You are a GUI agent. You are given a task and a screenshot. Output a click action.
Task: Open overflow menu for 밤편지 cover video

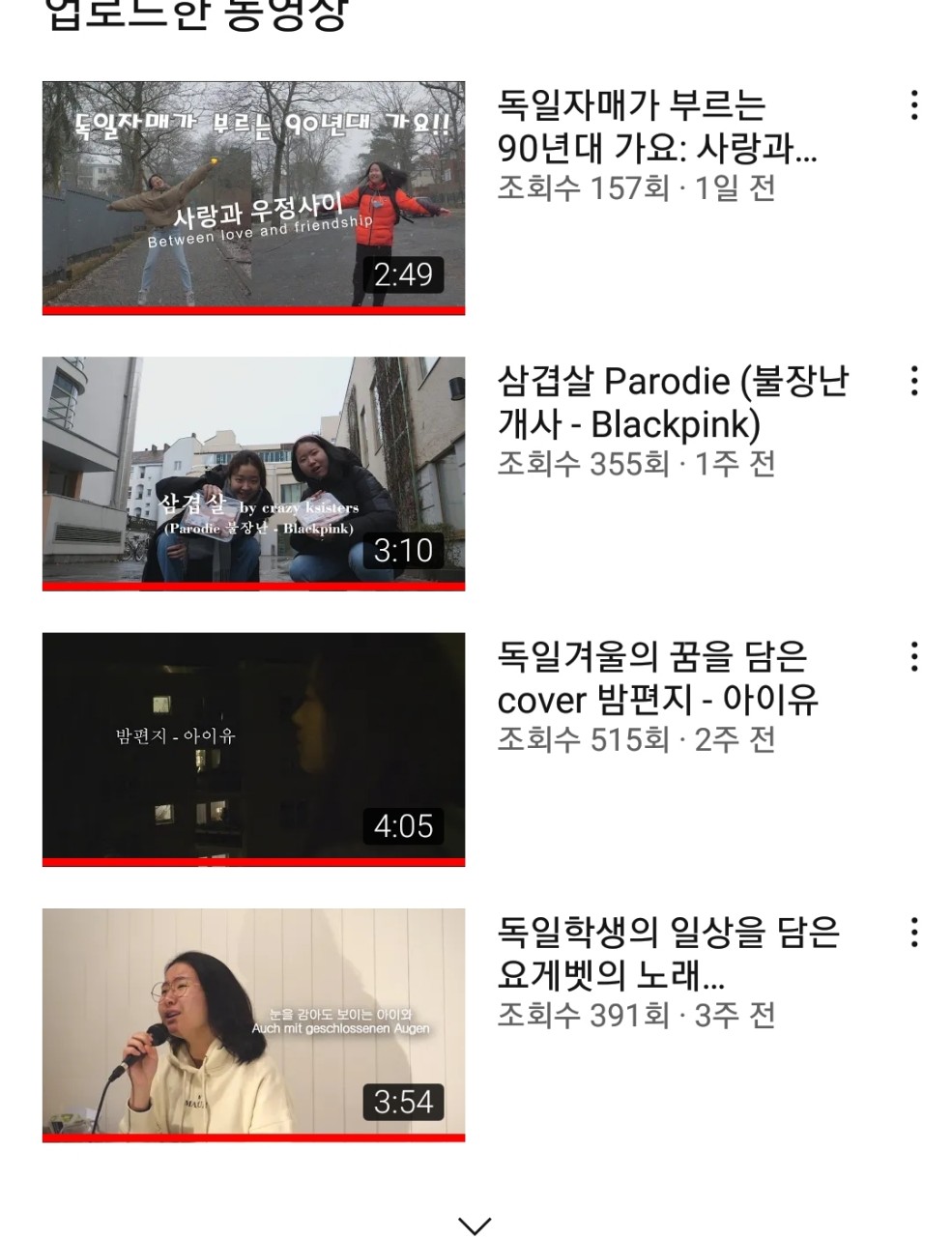tap(913, 657)
